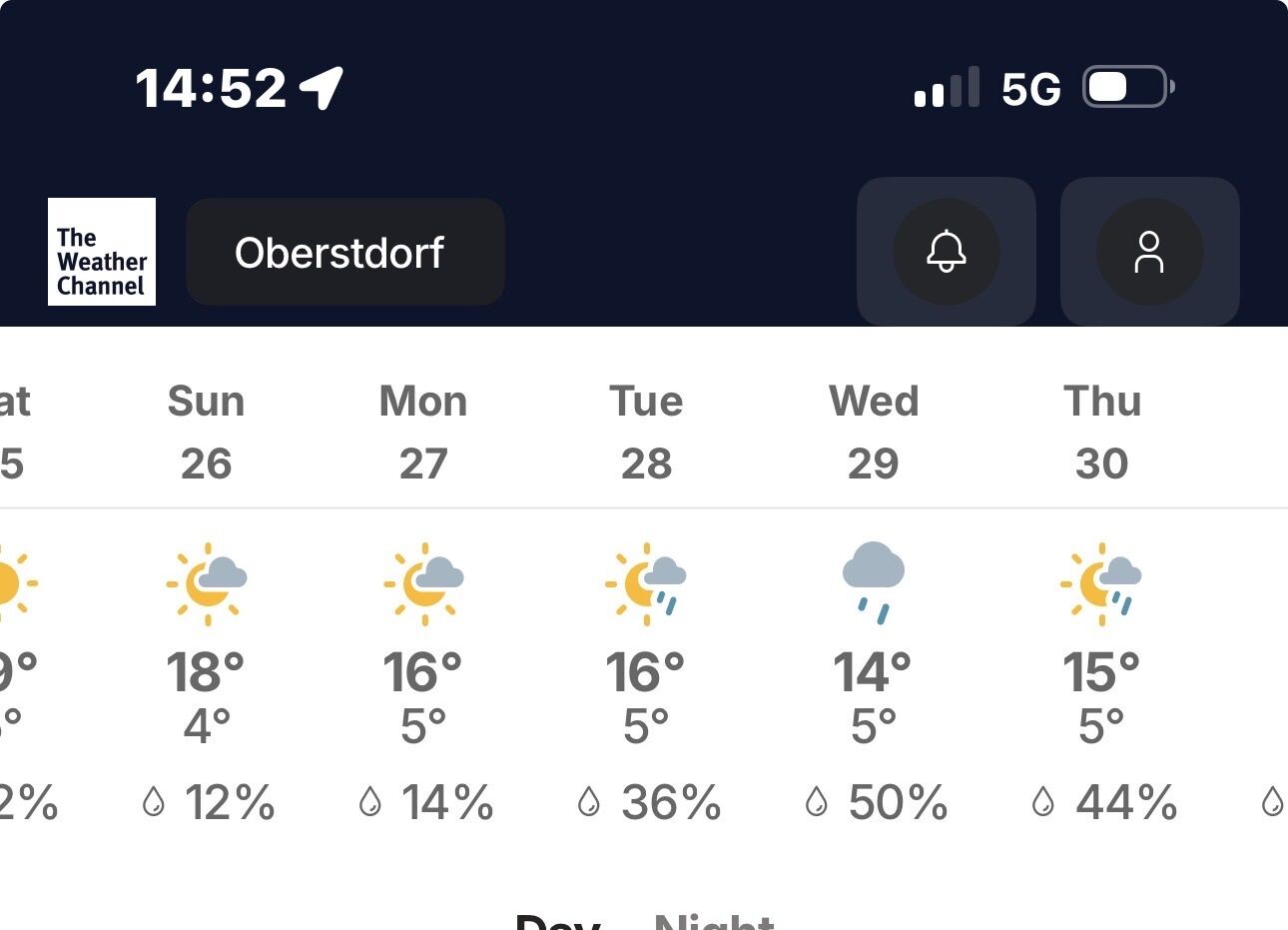The height and width of the screenshot is (930, 1288).
Task: Open The Weather Channel home logo
Action: [x=102, y=252]
